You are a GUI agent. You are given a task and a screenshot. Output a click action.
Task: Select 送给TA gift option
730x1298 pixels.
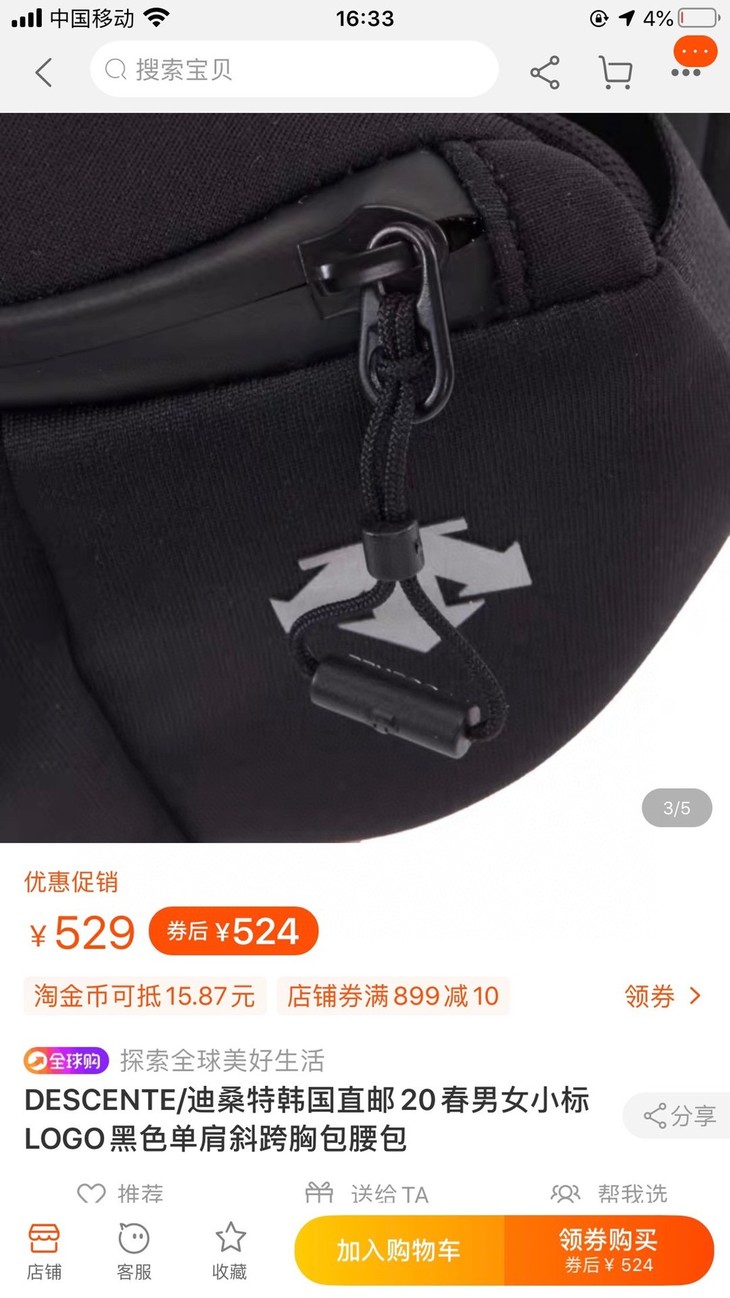[x=367, y=1194]
